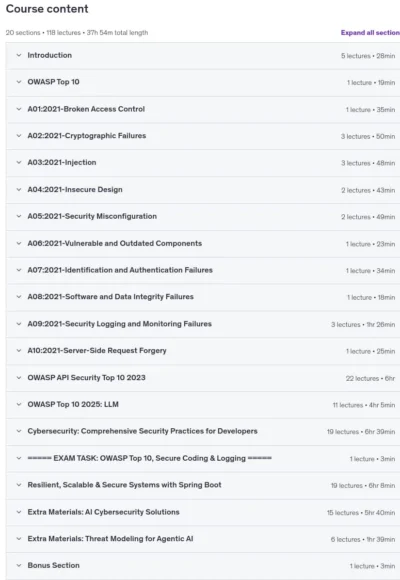
Task: Expand Extra Materials: AI Cybersecurity Solutions
Action: tap(203, 512)
